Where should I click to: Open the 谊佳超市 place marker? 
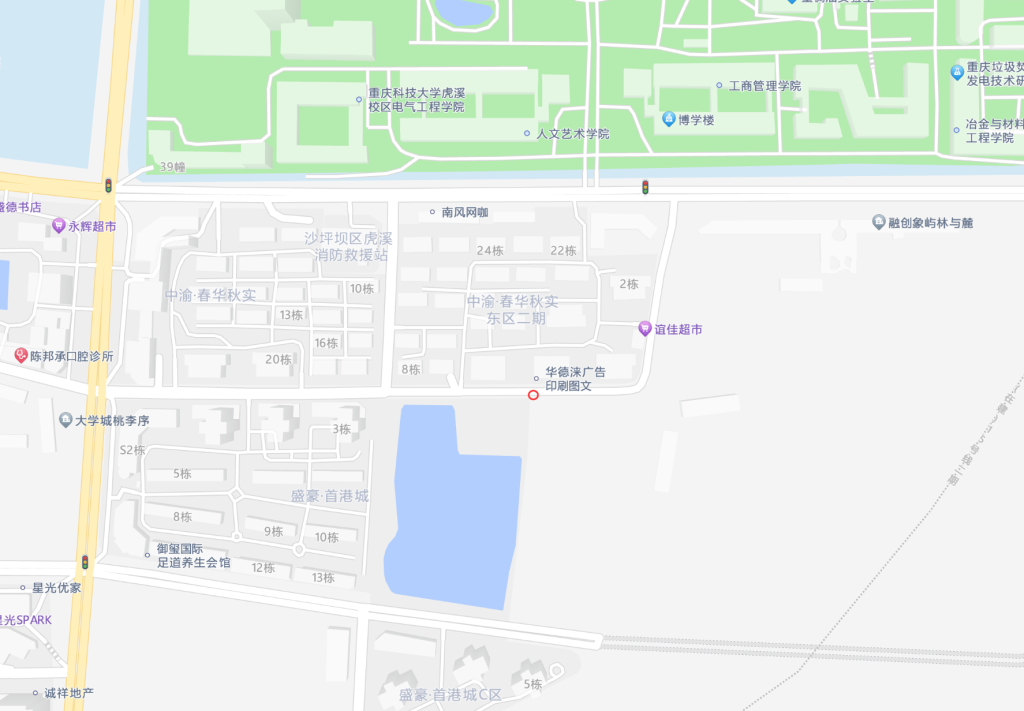(645, 329)
